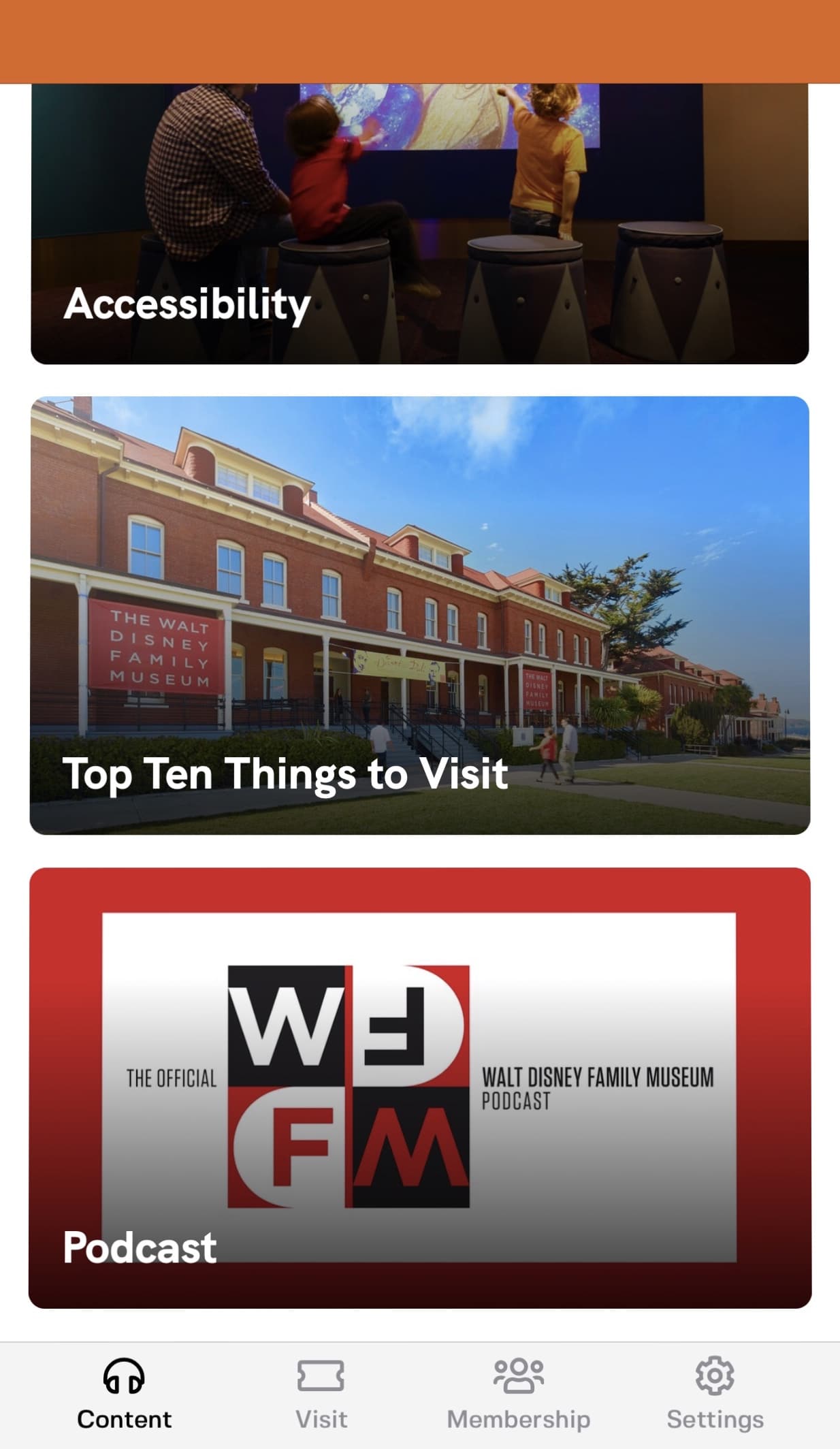Open the Accessibility card
Viewport: 840px width, 1449px height.
(x=419, y=225)
